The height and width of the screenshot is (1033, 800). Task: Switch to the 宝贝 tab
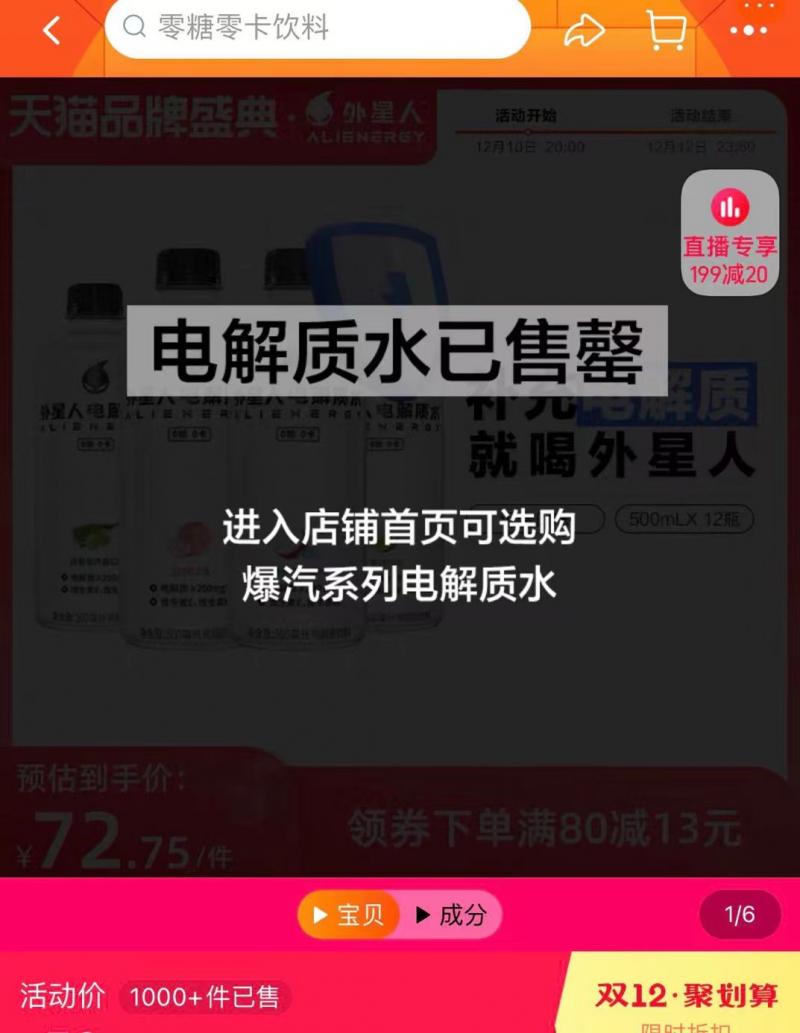pos(348,914)
